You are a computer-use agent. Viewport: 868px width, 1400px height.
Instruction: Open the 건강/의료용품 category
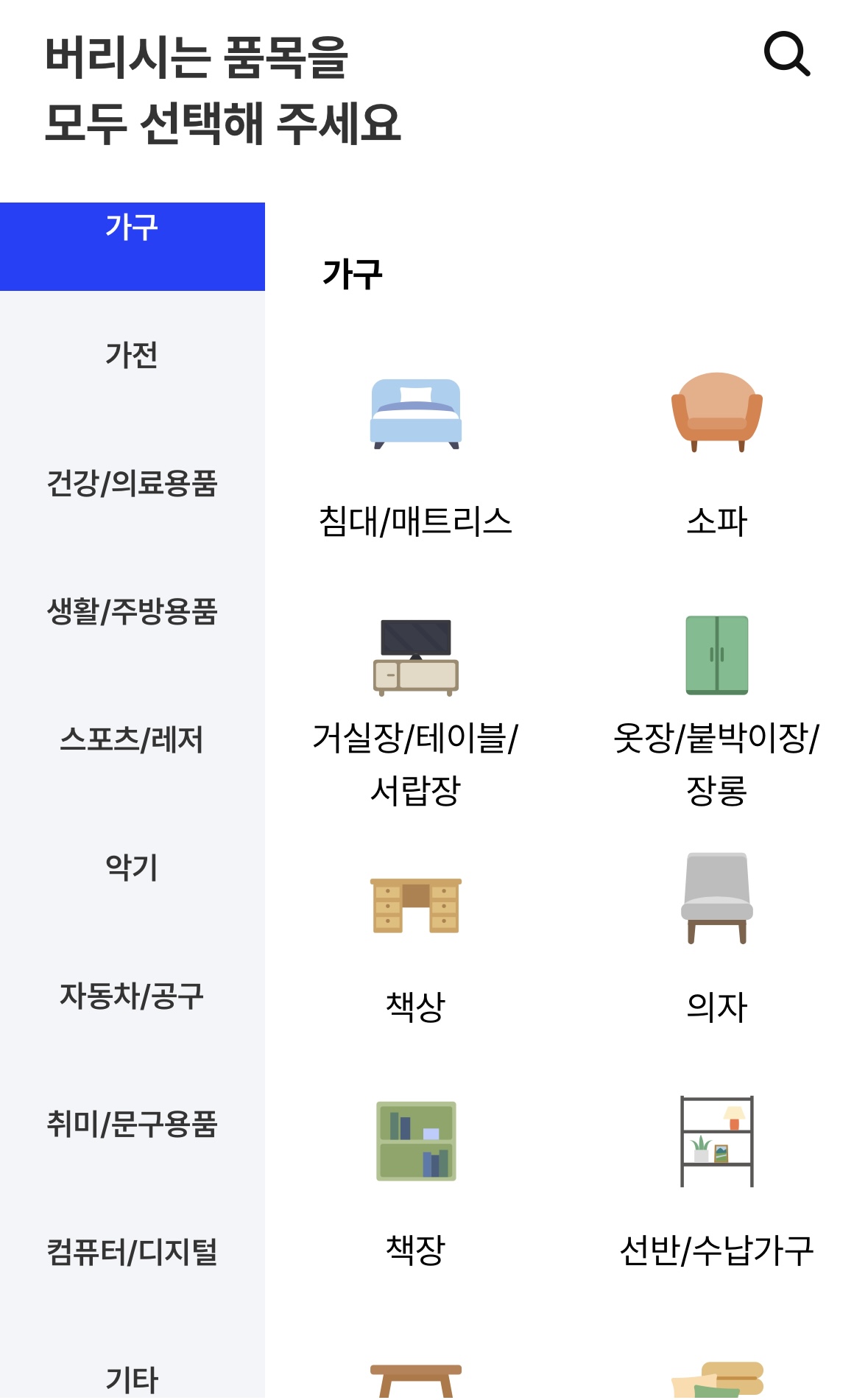click(133, 483)
